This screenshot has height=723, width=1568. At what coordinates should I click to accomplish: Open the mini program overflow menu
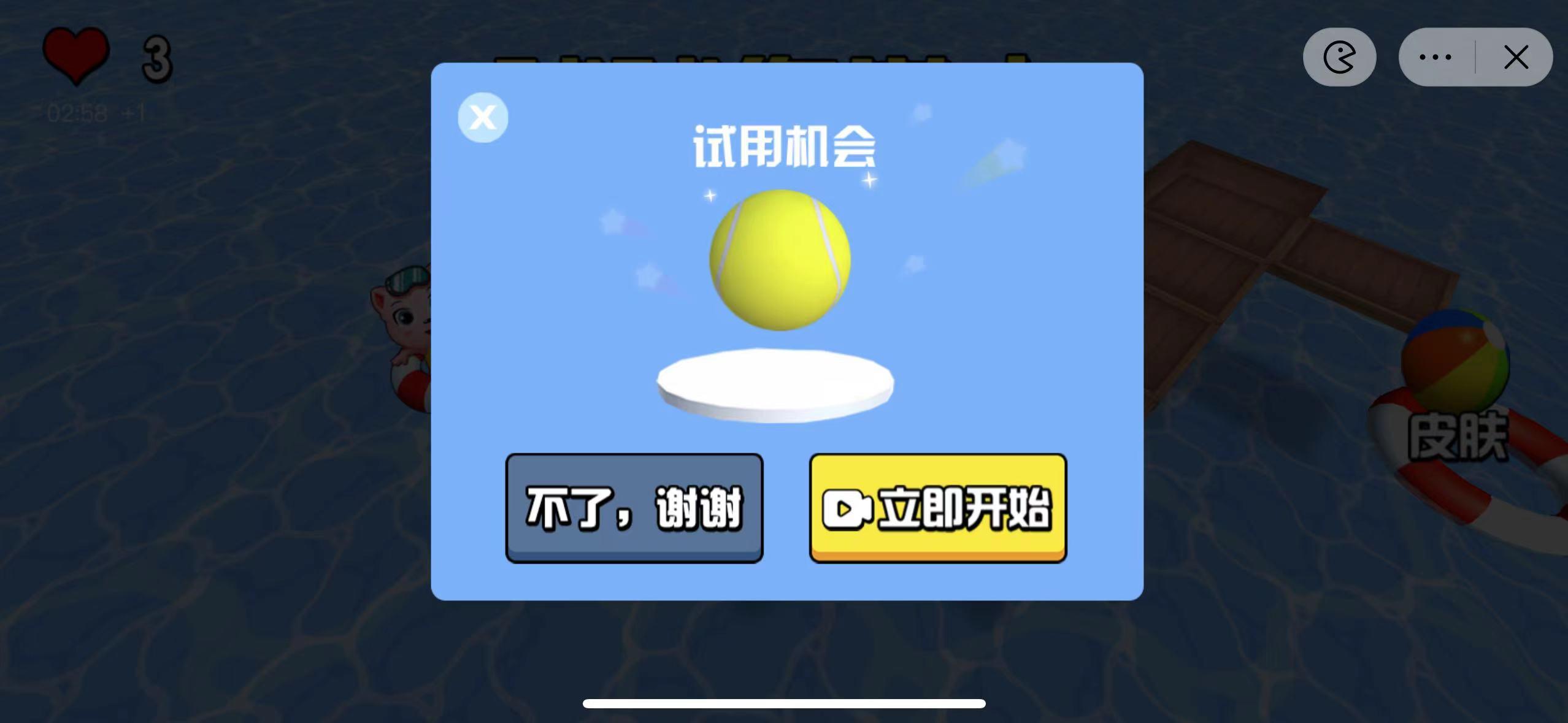click(x=1435, y=58)
